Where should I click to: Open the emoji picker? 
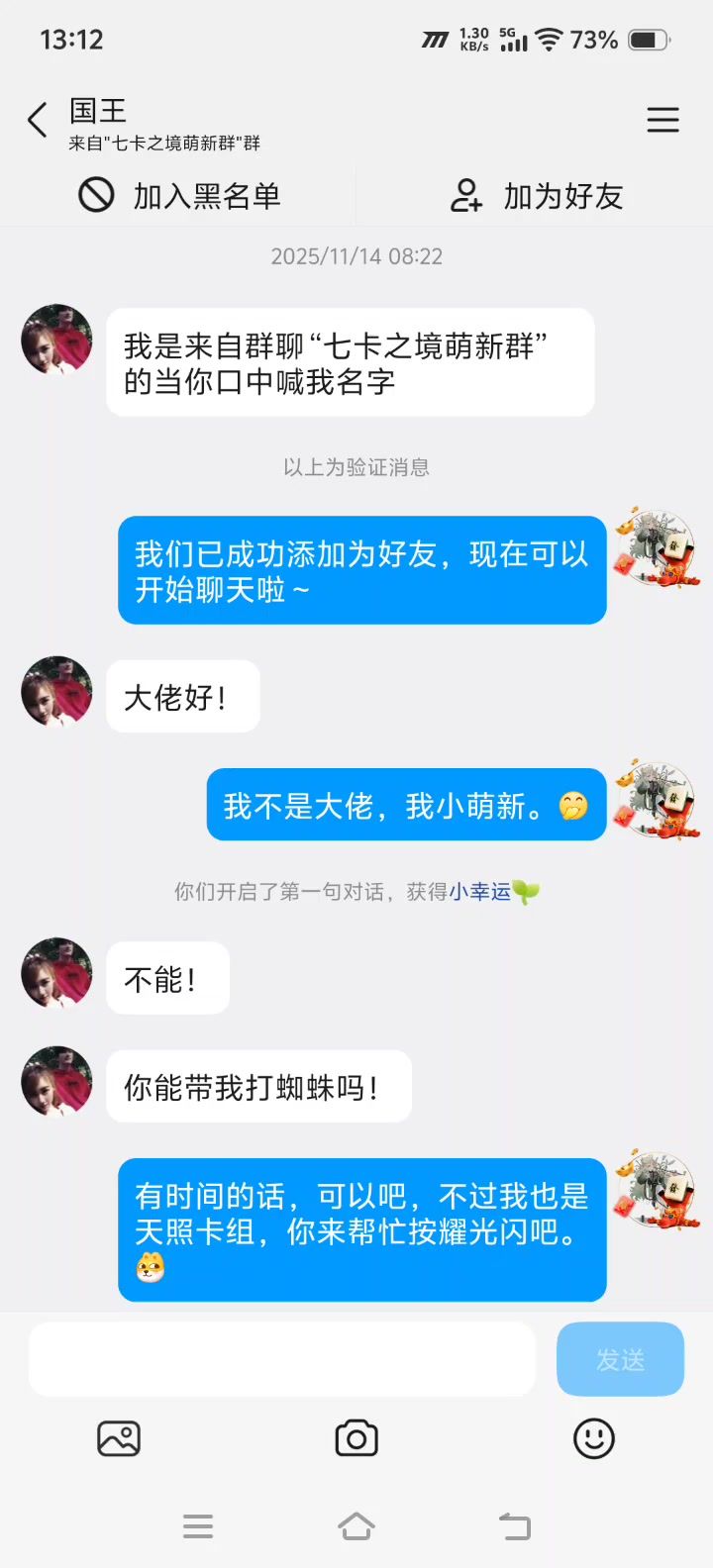click(594, 1438)
